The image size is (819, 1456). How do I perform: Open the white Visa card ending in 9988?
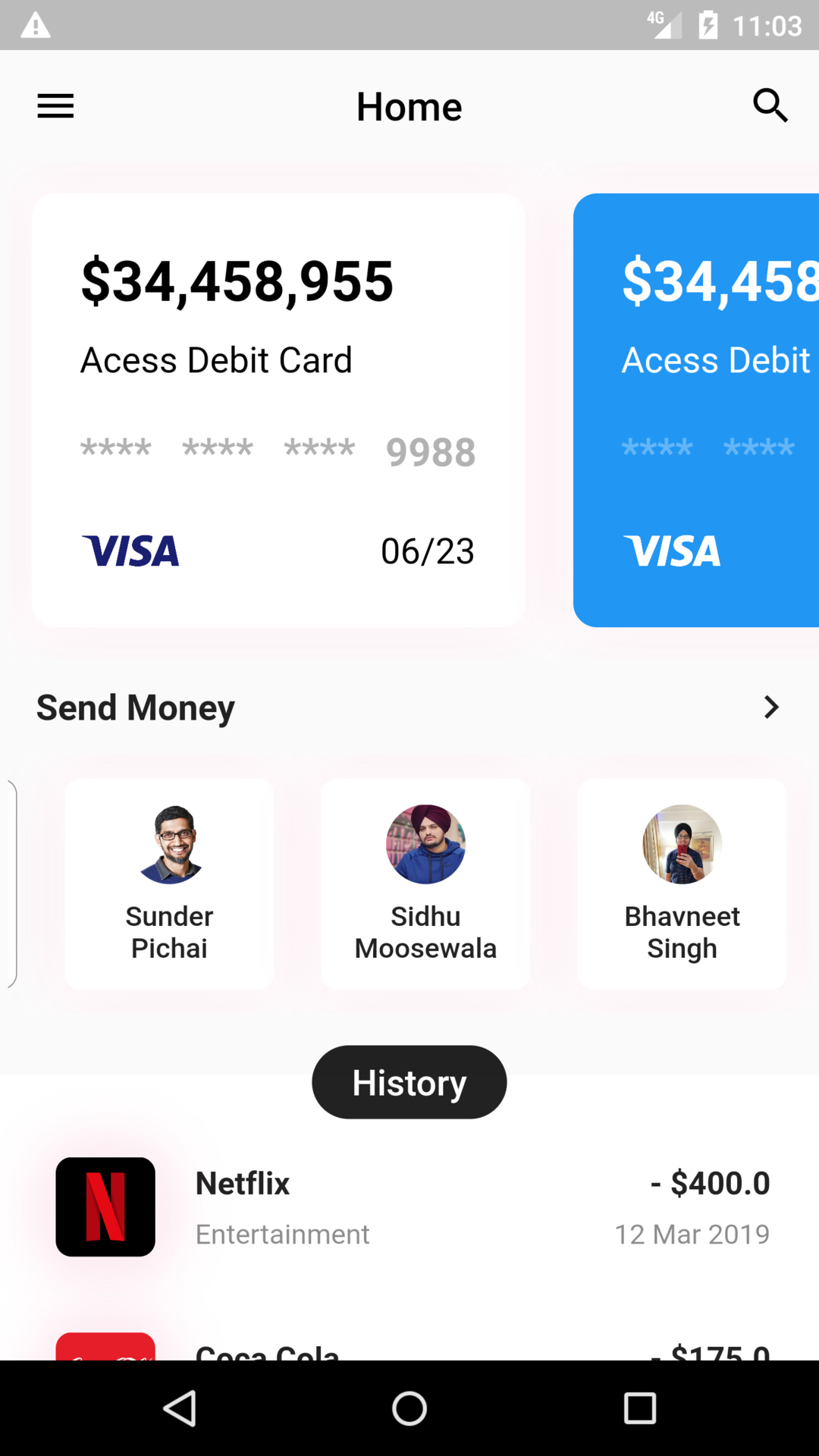pos(278,409)
